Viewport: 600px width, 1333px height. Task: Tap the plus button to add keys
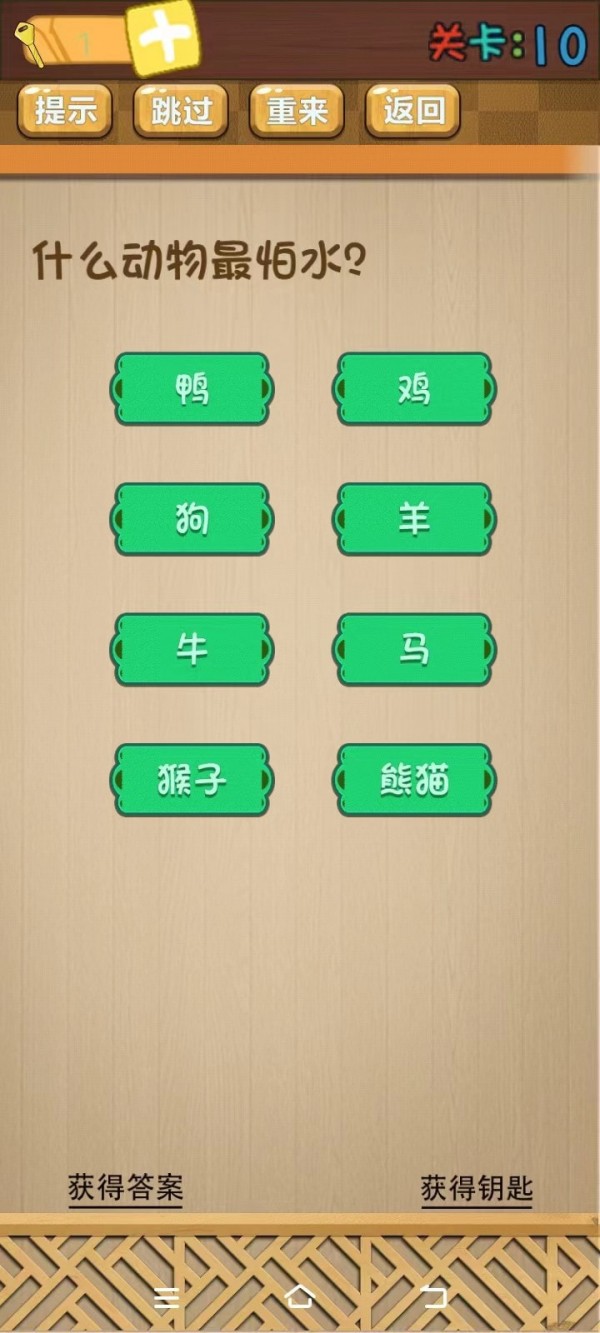(x=165, y=38)
